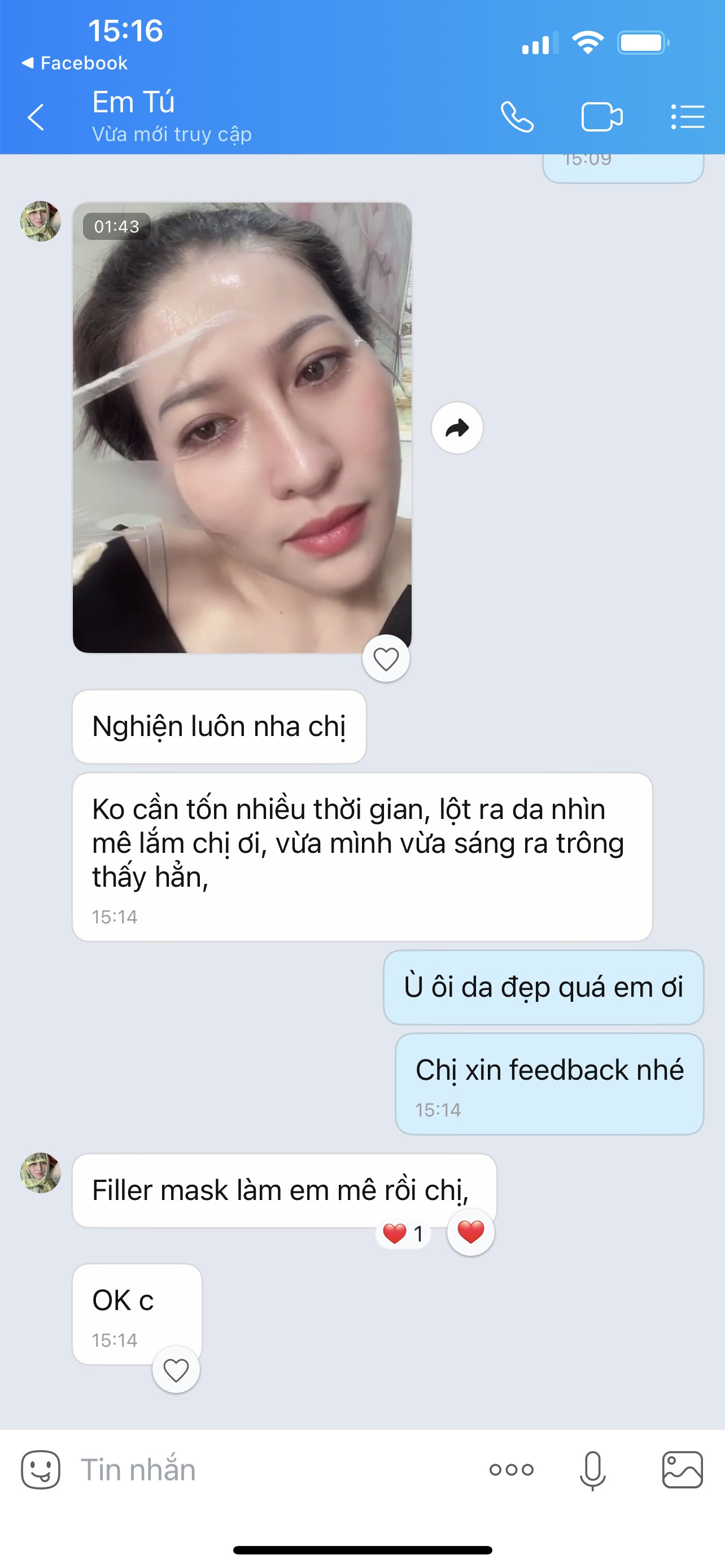Play the 01:43 video message
This screenshot has width=725, height=1568.
[242, 428]
